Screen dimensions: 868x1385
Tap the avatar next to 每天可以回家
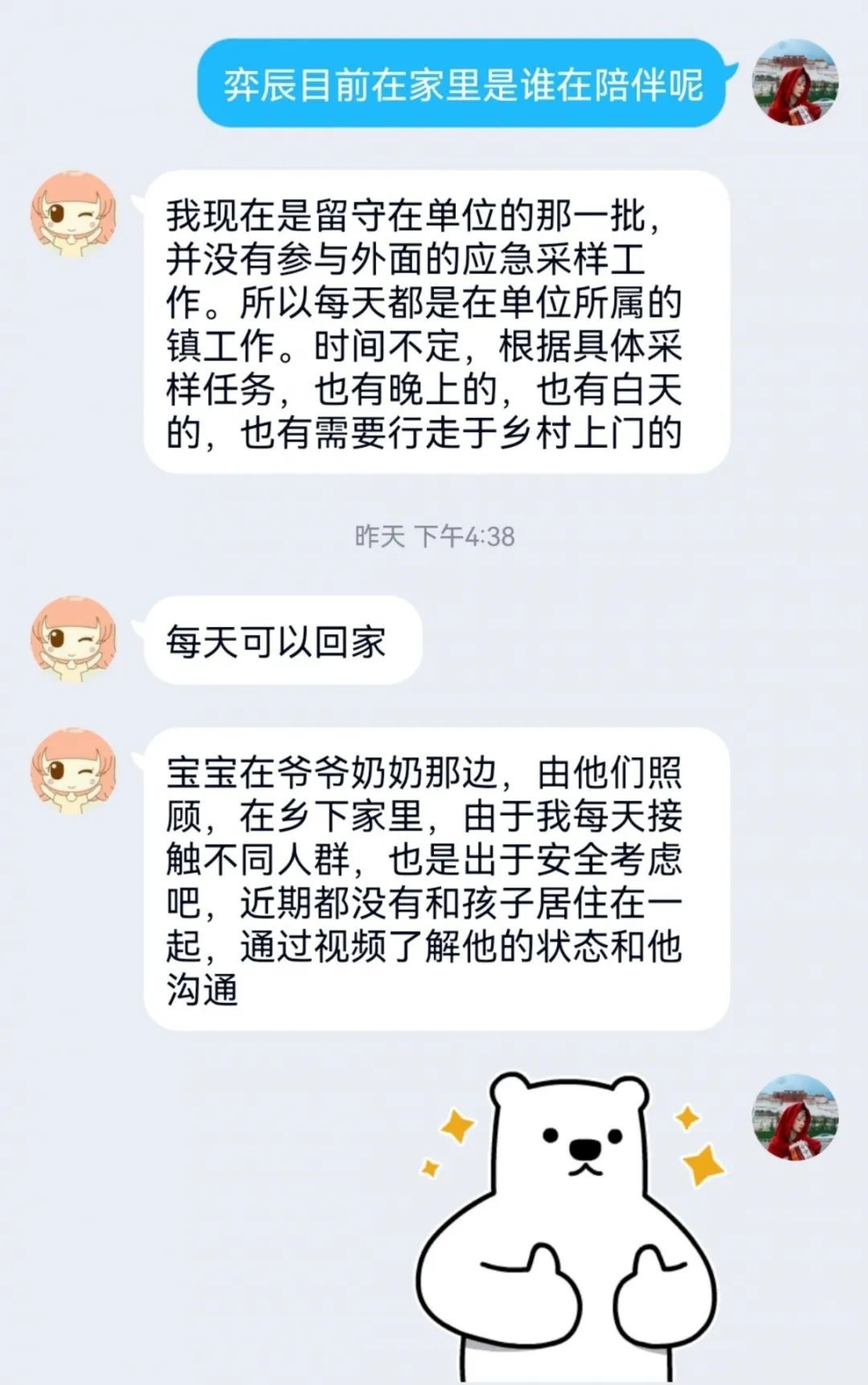[x=73, y=639]
